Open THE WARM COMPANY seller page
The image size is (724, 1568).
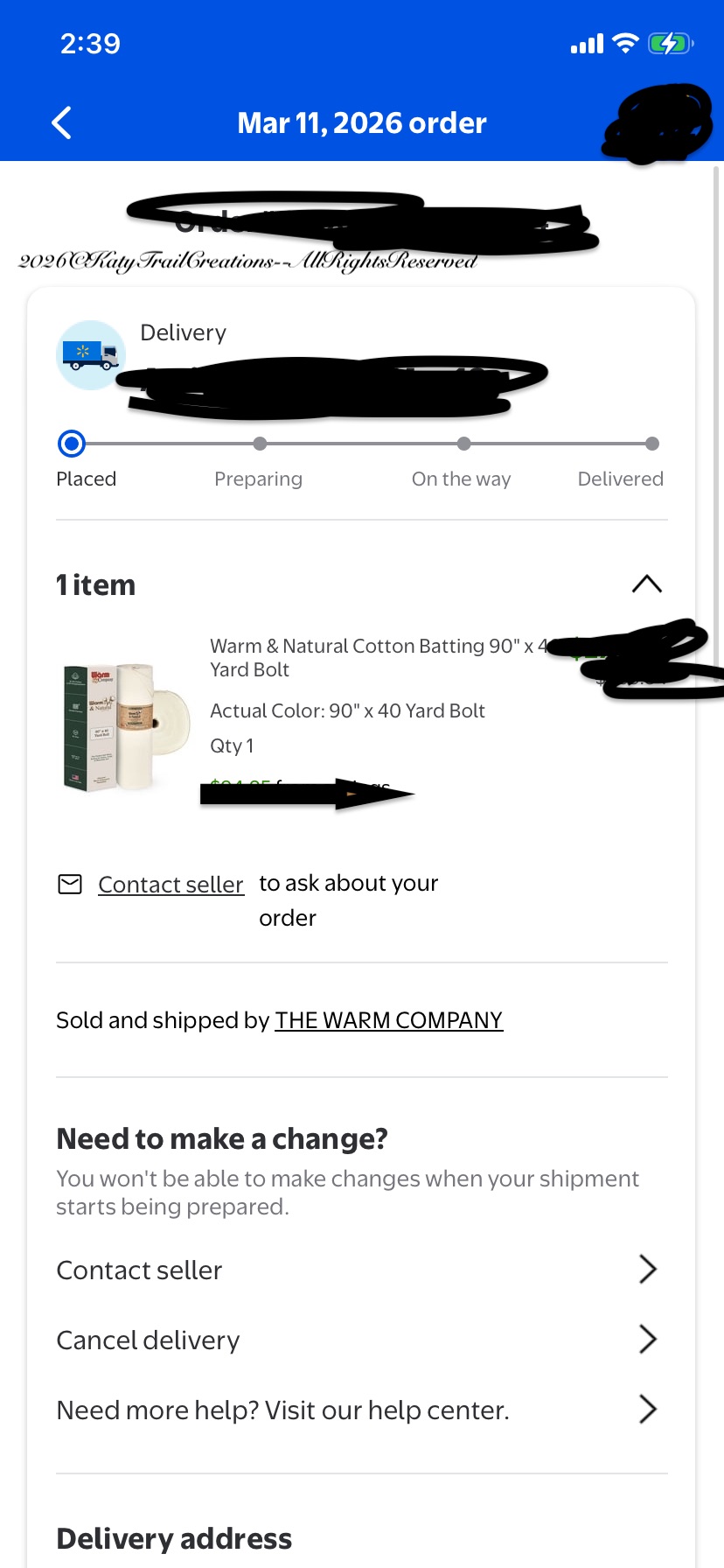point(388,1020)
